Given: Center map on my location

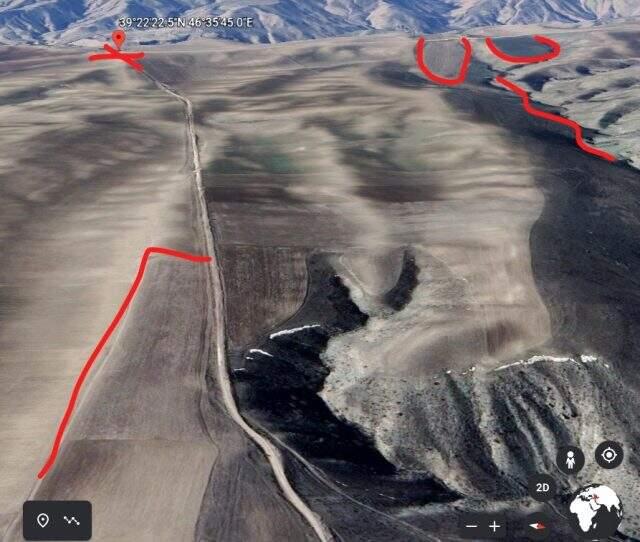Looking at the screenshot, I should [x=608, y=455].
